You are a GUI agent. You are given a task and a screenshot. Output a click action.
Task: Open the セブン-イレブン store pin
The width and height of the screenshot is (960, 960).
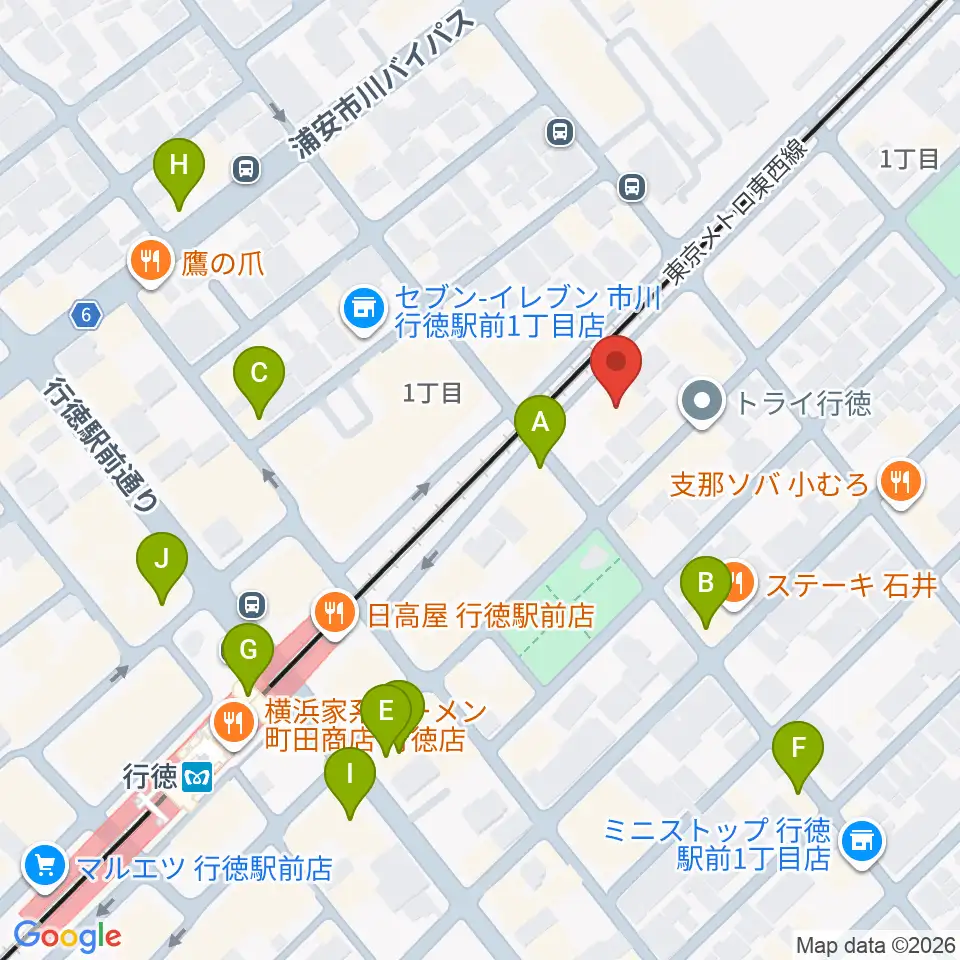point(364,311)
